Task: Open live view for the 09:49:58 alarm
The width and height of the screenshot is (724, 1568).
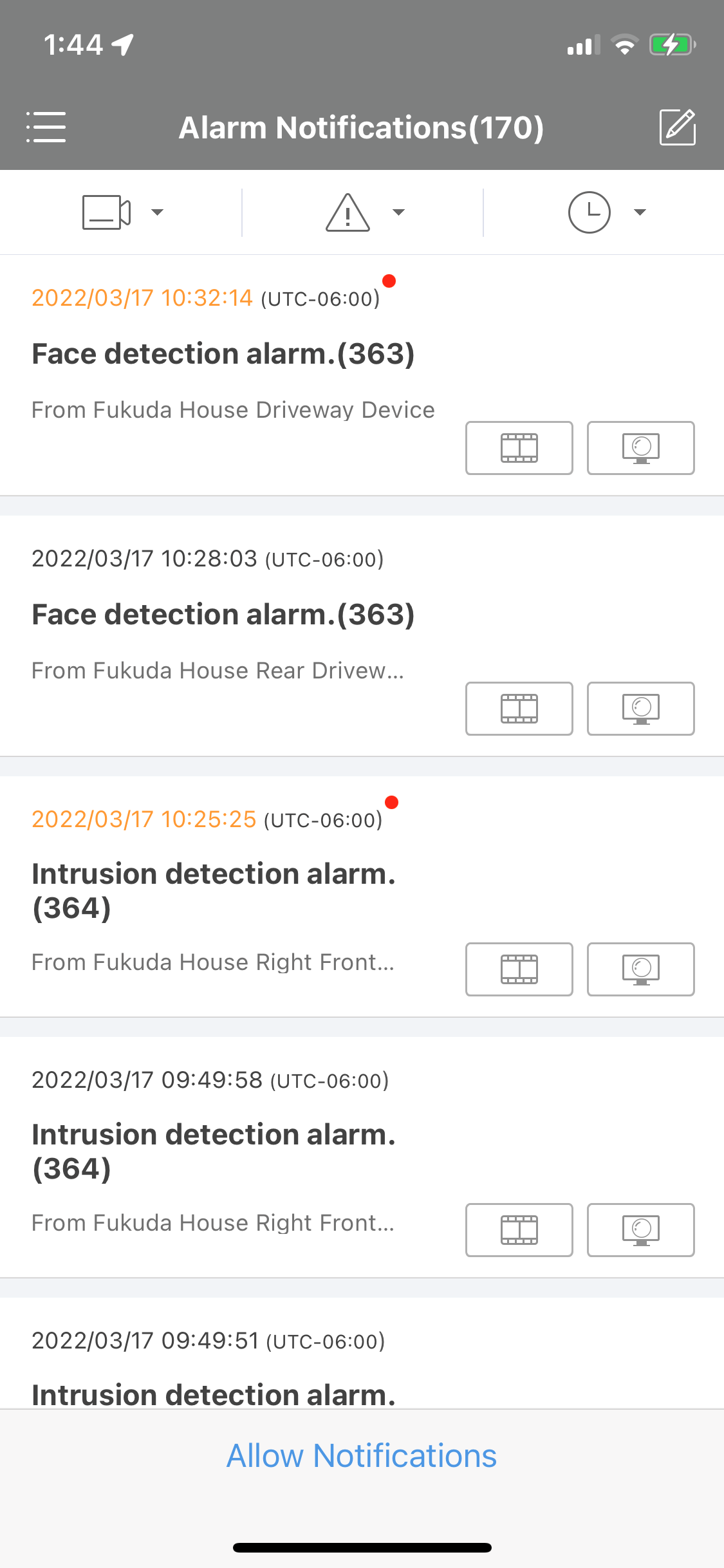Action: coord(641,1230)
